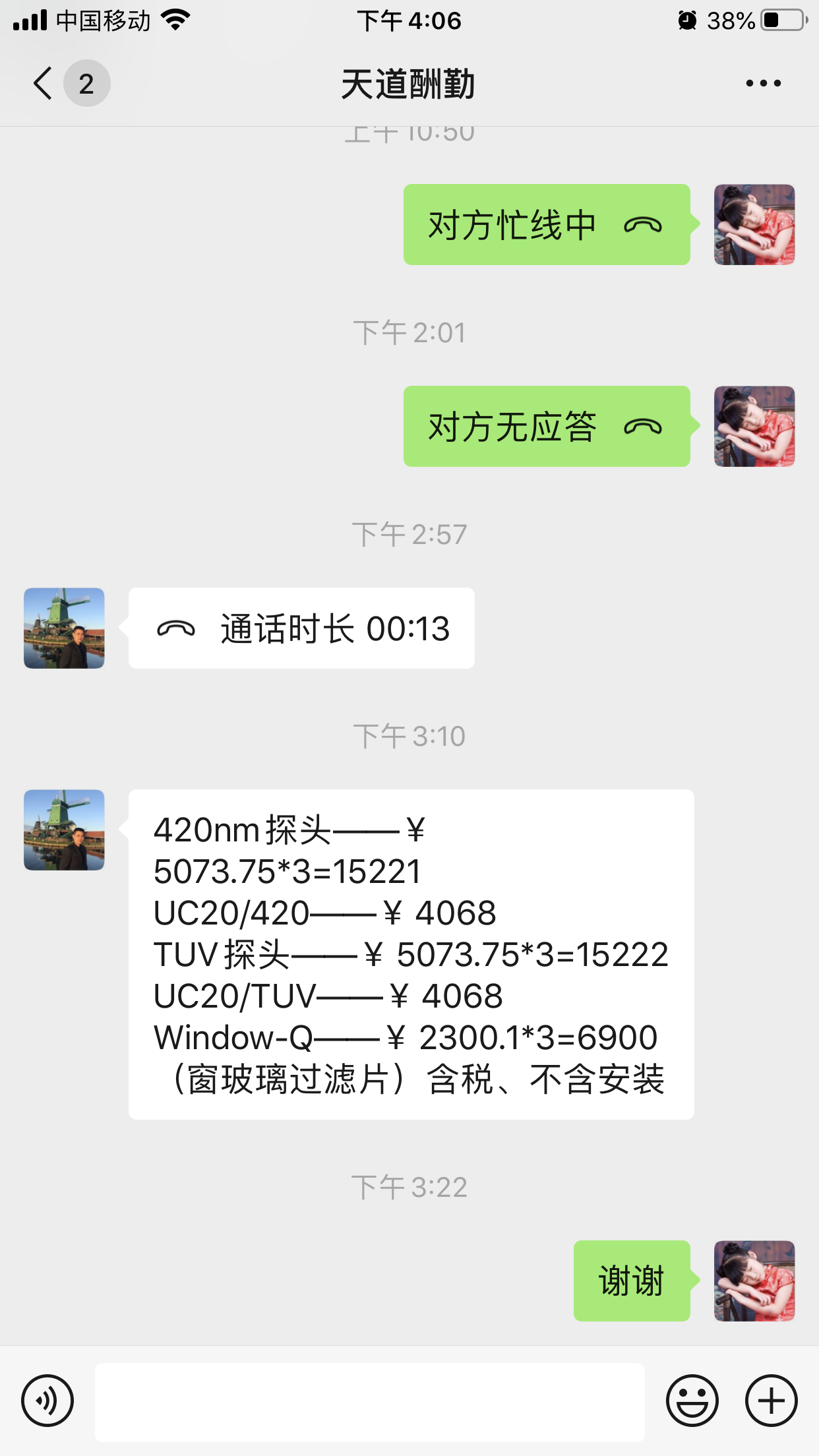Open the plus attachments menu
Image resolution: width=819 pixels, height=1456 pixels.
[x=771, y=1401]
